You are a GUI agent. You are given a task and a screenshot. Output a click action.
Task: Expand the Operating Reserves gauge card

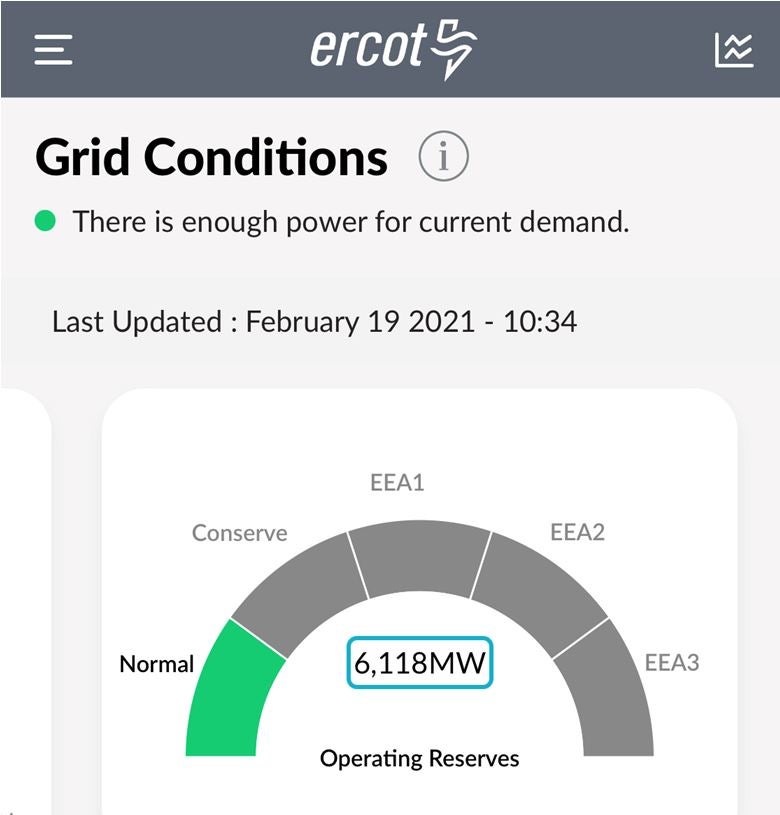click(x=421, y=600)
